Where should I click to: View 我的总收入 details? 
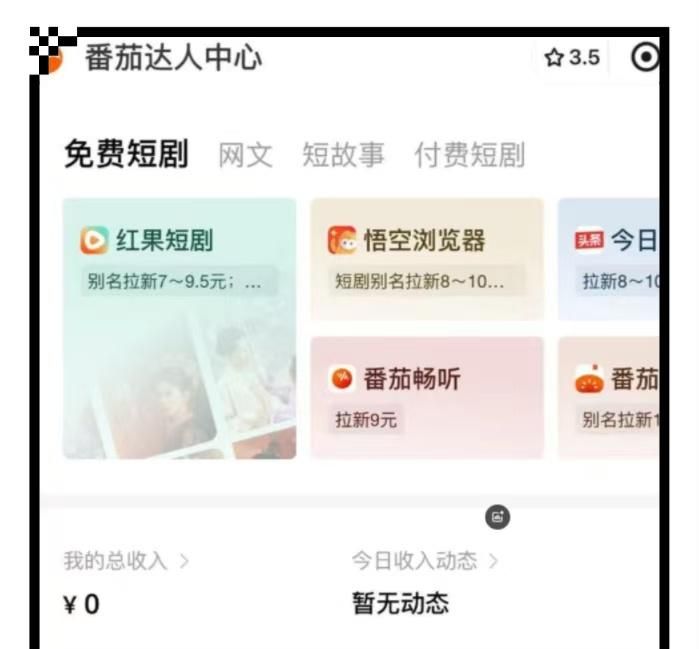click(126, 560)
